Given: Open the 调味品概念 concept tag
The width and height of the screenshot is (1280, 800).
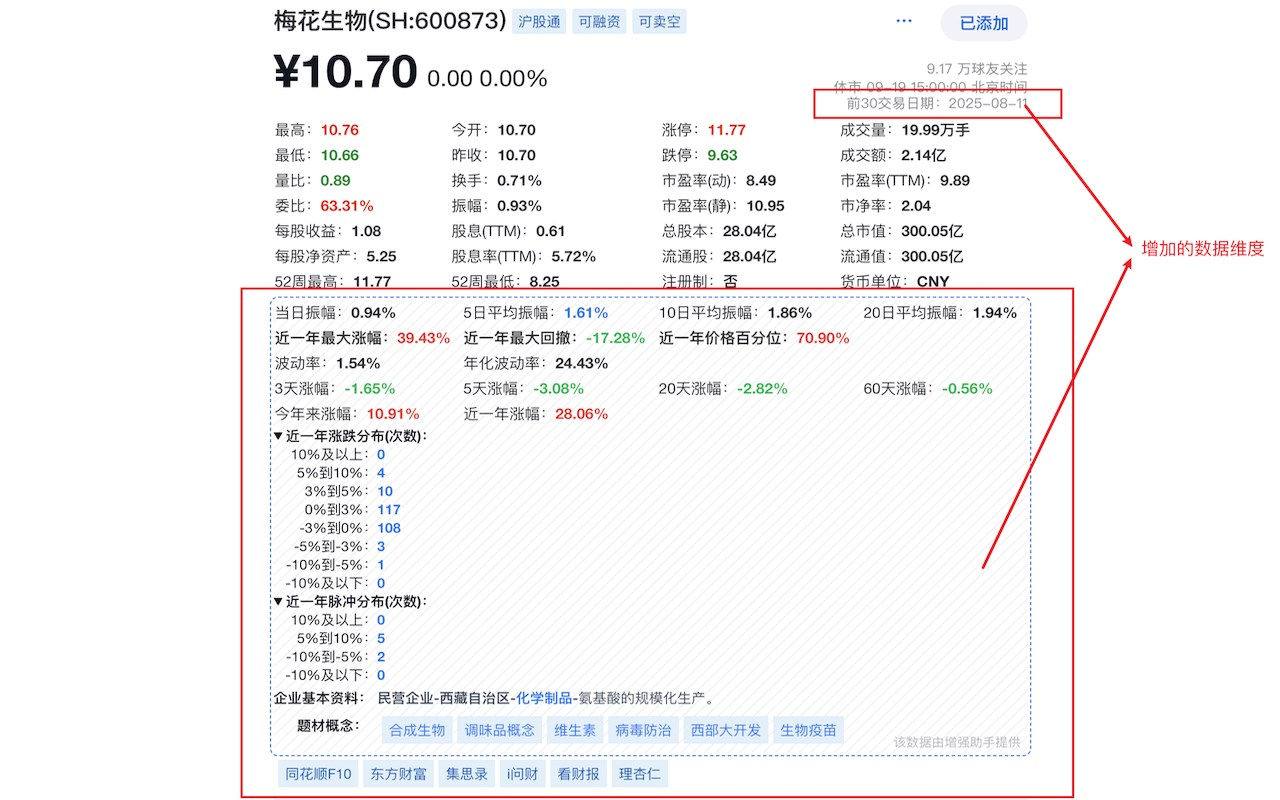Looking at the screenshot, I should click(x=500, y=730).
